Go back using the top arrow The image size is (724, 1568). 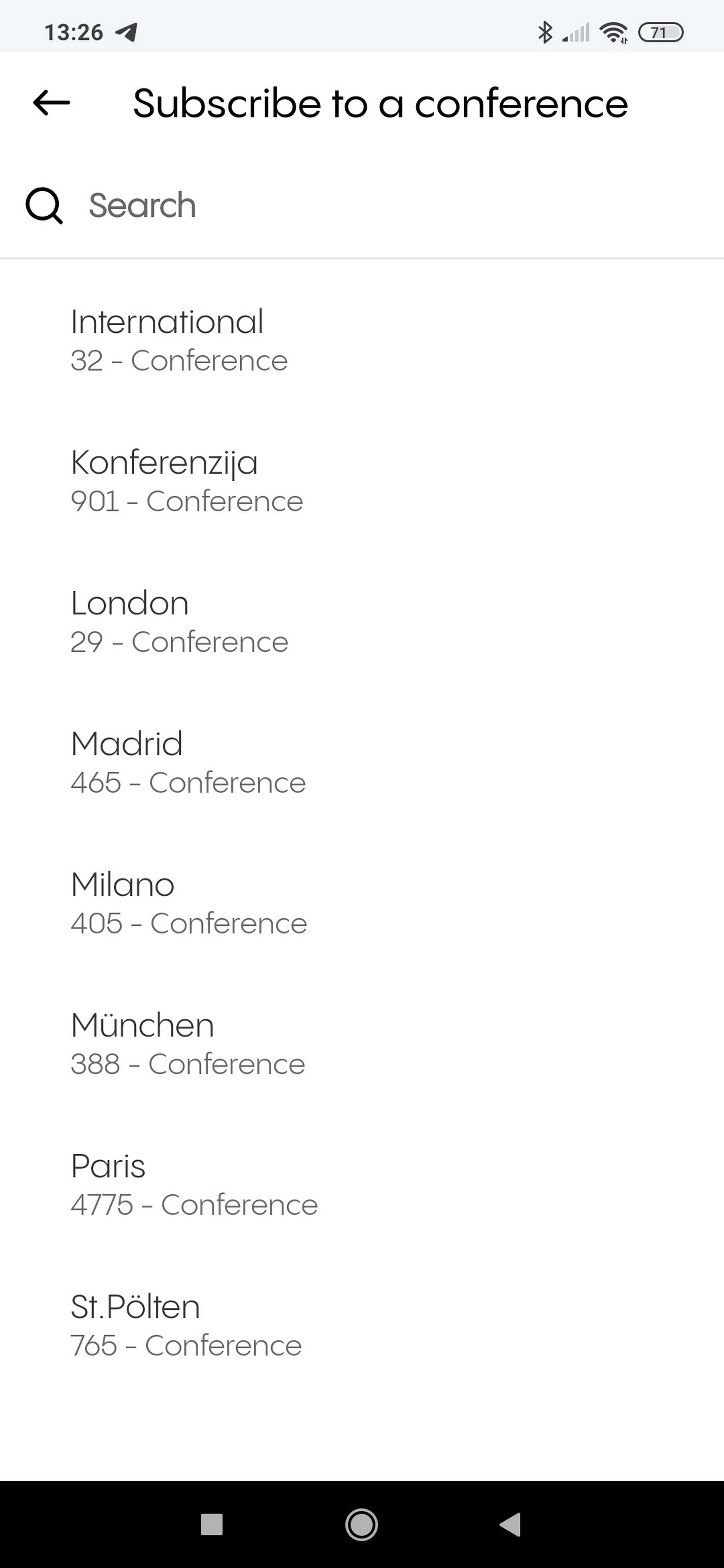51,103
